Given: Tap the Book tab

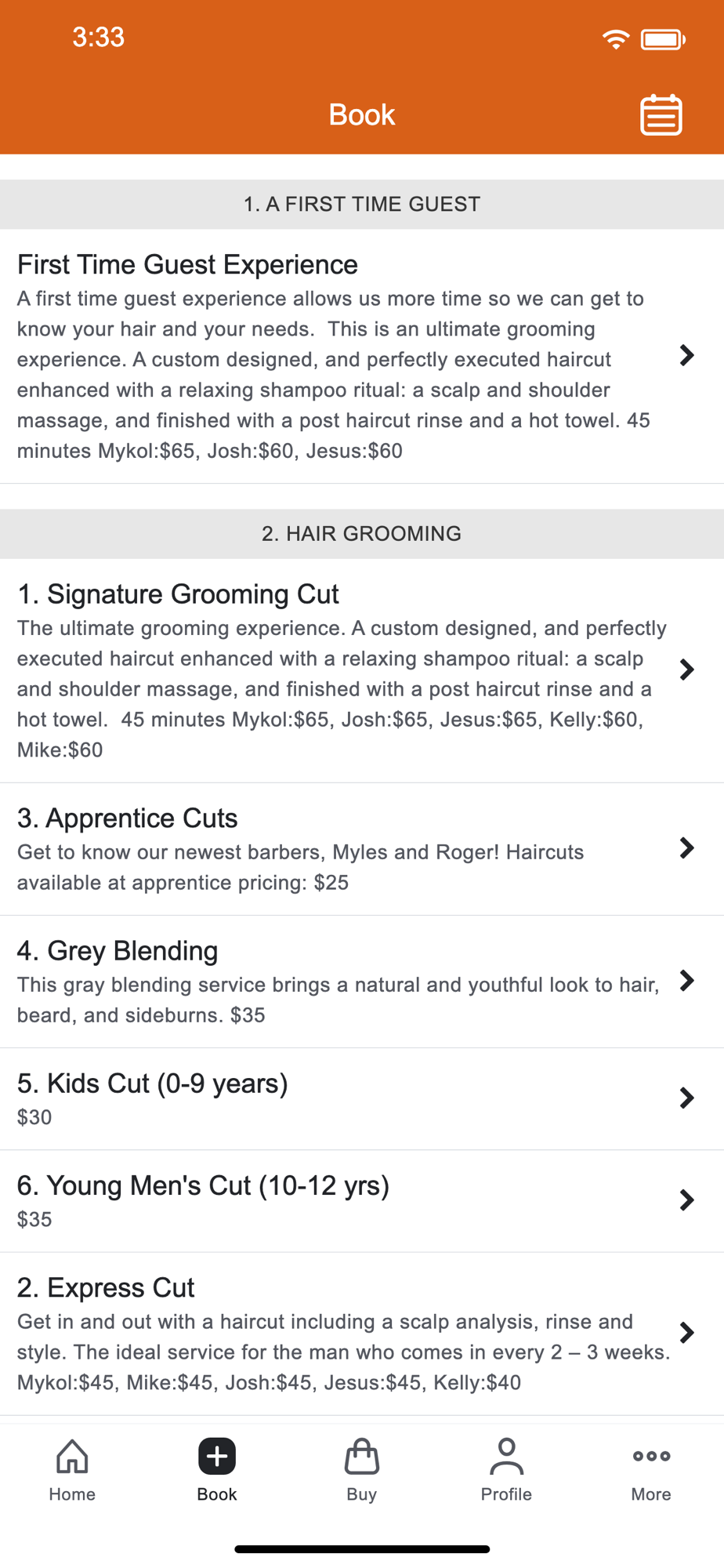Looking at the screenshot, I should pos(217,1470).
